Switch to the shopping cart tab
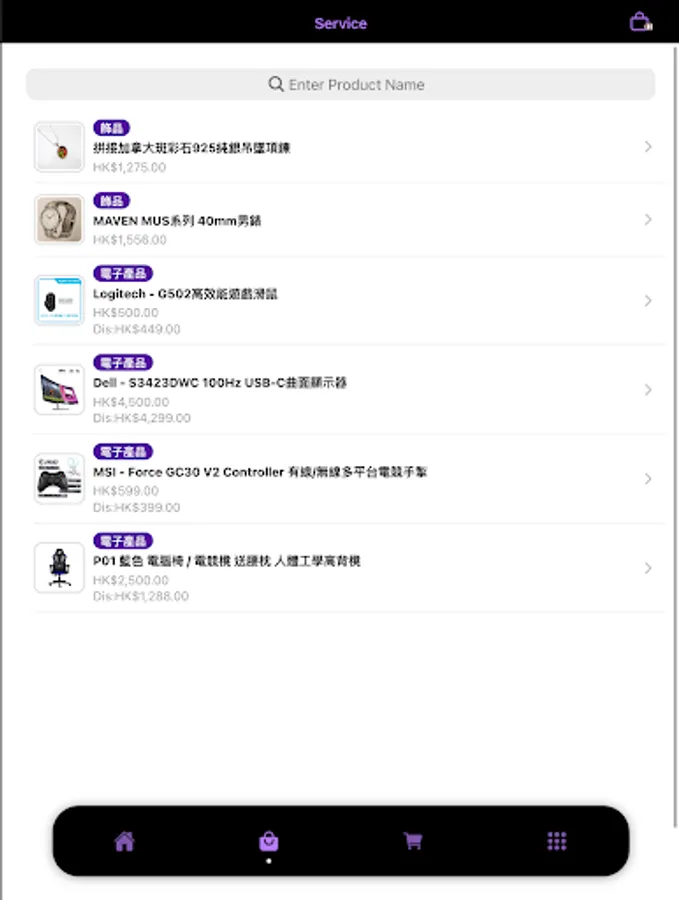679x900 pixels. click(x=412, y=841)
